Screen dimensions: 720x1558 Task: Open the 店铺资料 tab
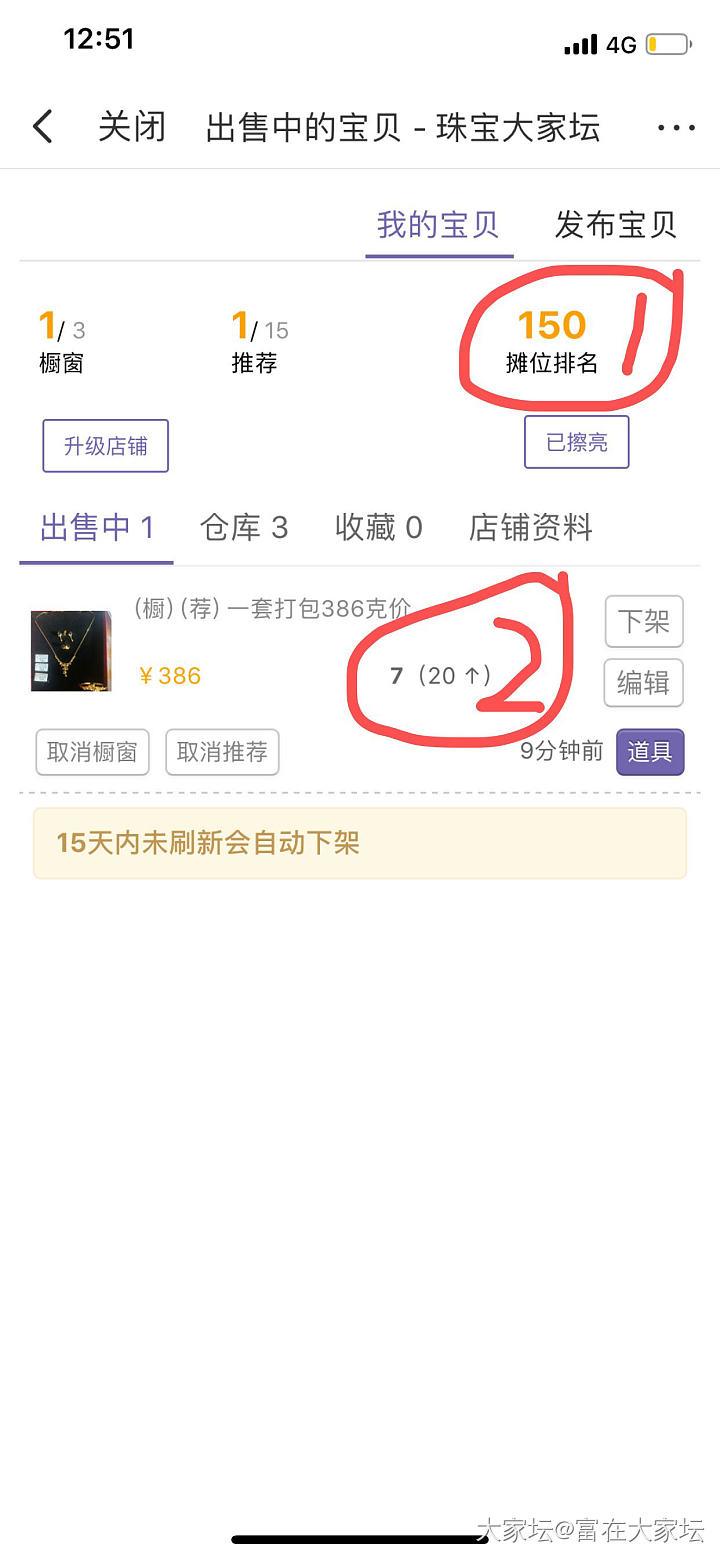530,527
